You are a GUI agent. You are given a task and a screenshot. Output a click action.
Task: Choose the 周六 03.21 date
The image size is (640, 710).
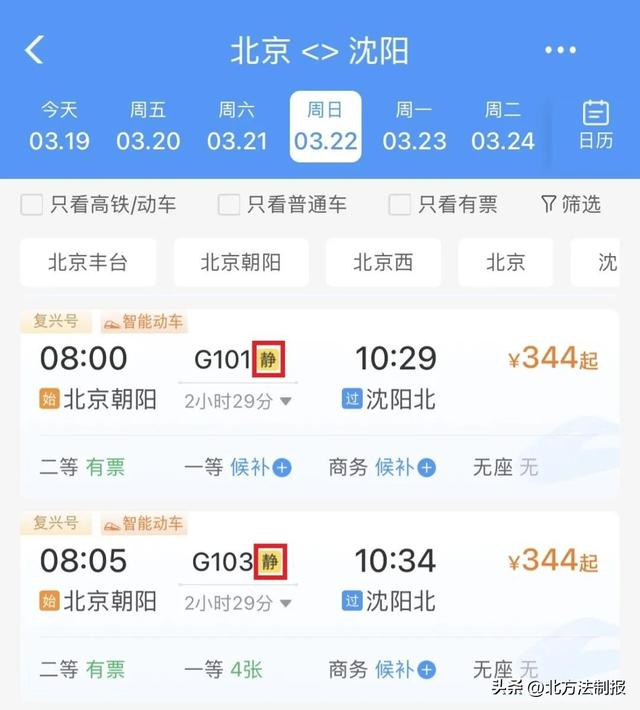(237, 127)
